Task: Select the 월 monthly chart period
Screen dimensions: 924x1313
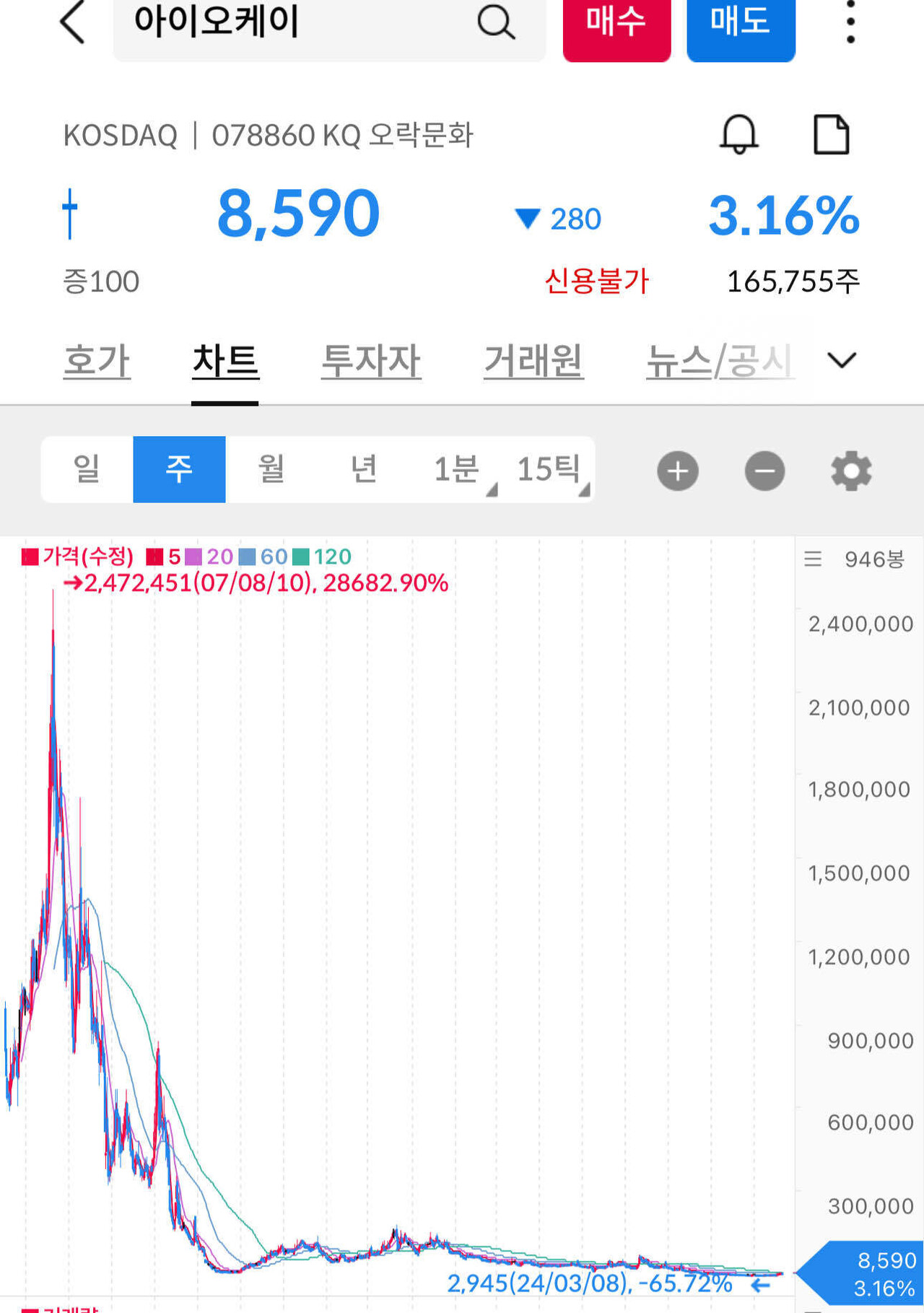Action: (x=271, y=469)
